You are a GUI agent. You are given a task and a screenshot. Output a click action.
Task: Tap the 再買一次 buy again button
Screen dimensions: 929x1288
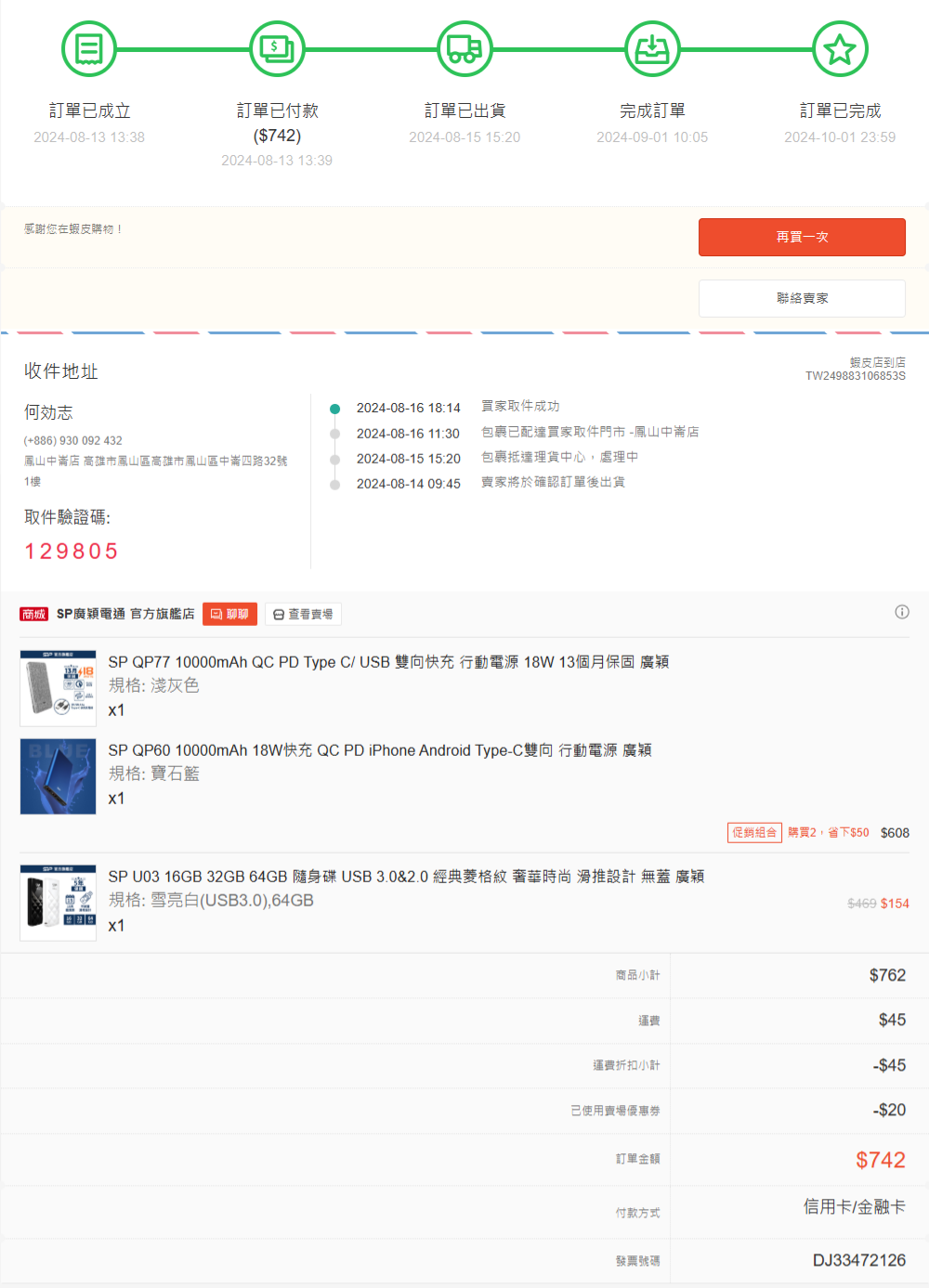pos(802,237)
